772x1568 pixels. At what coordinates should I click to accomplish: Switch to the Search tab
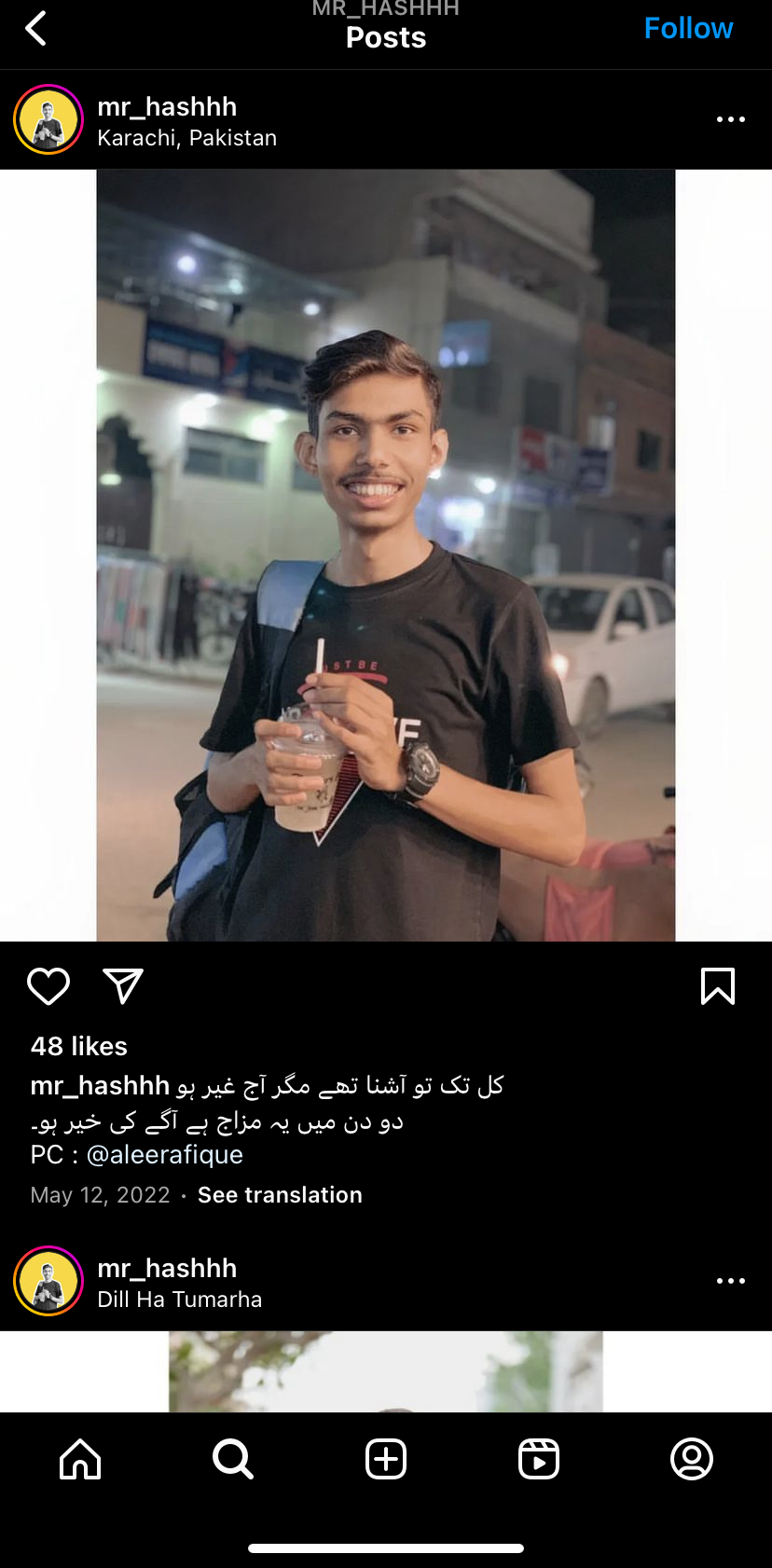[233, 1459]
